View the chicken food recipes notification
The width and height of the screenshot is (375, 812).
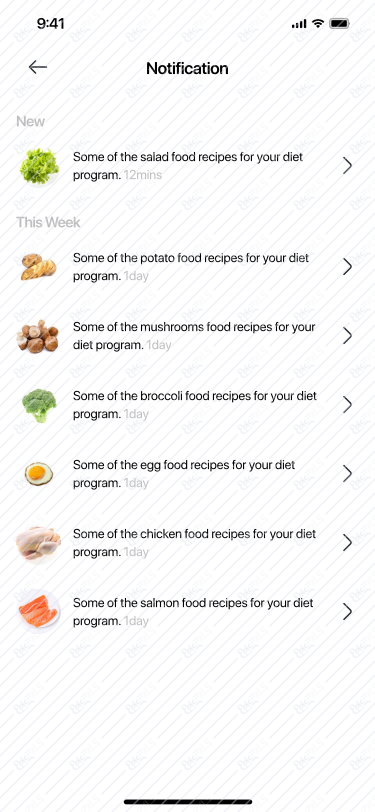pos(188,542)
